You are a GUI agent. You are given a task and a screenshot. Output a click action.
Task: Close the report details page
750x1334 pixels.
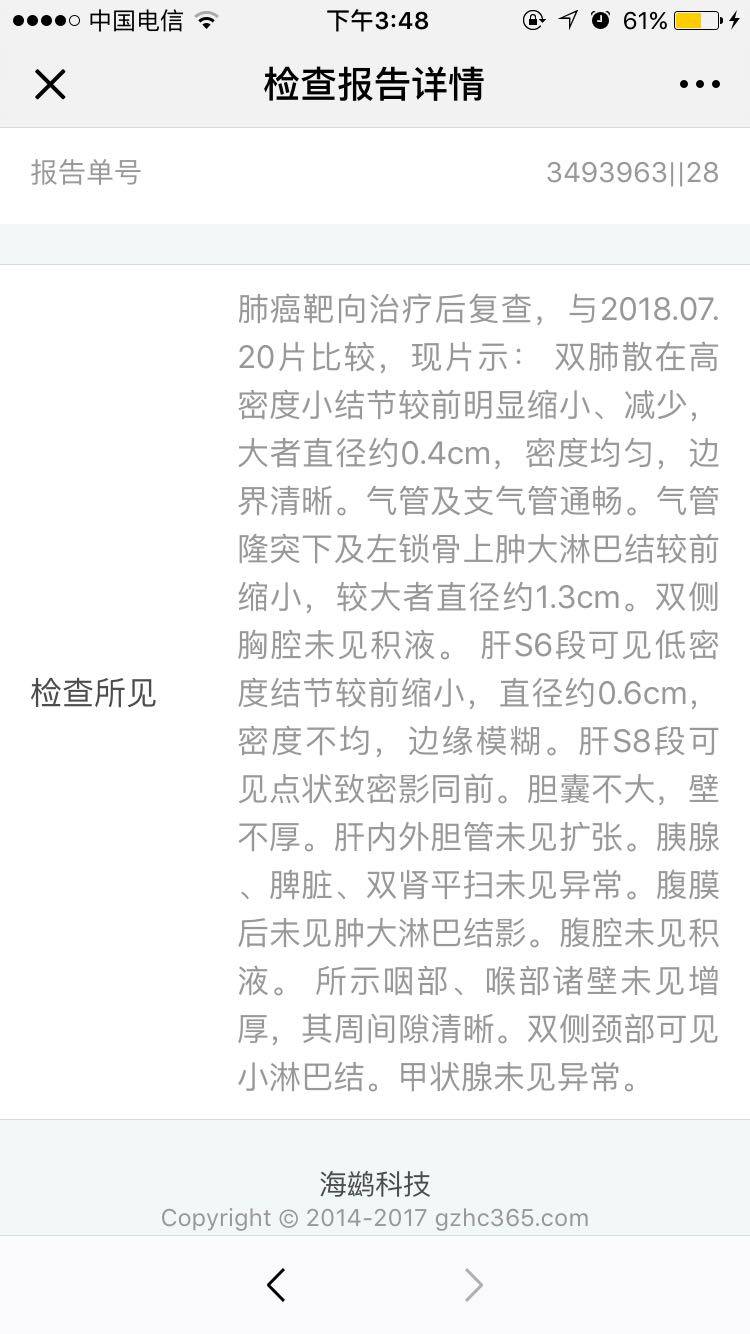click(x=50, y=85)
